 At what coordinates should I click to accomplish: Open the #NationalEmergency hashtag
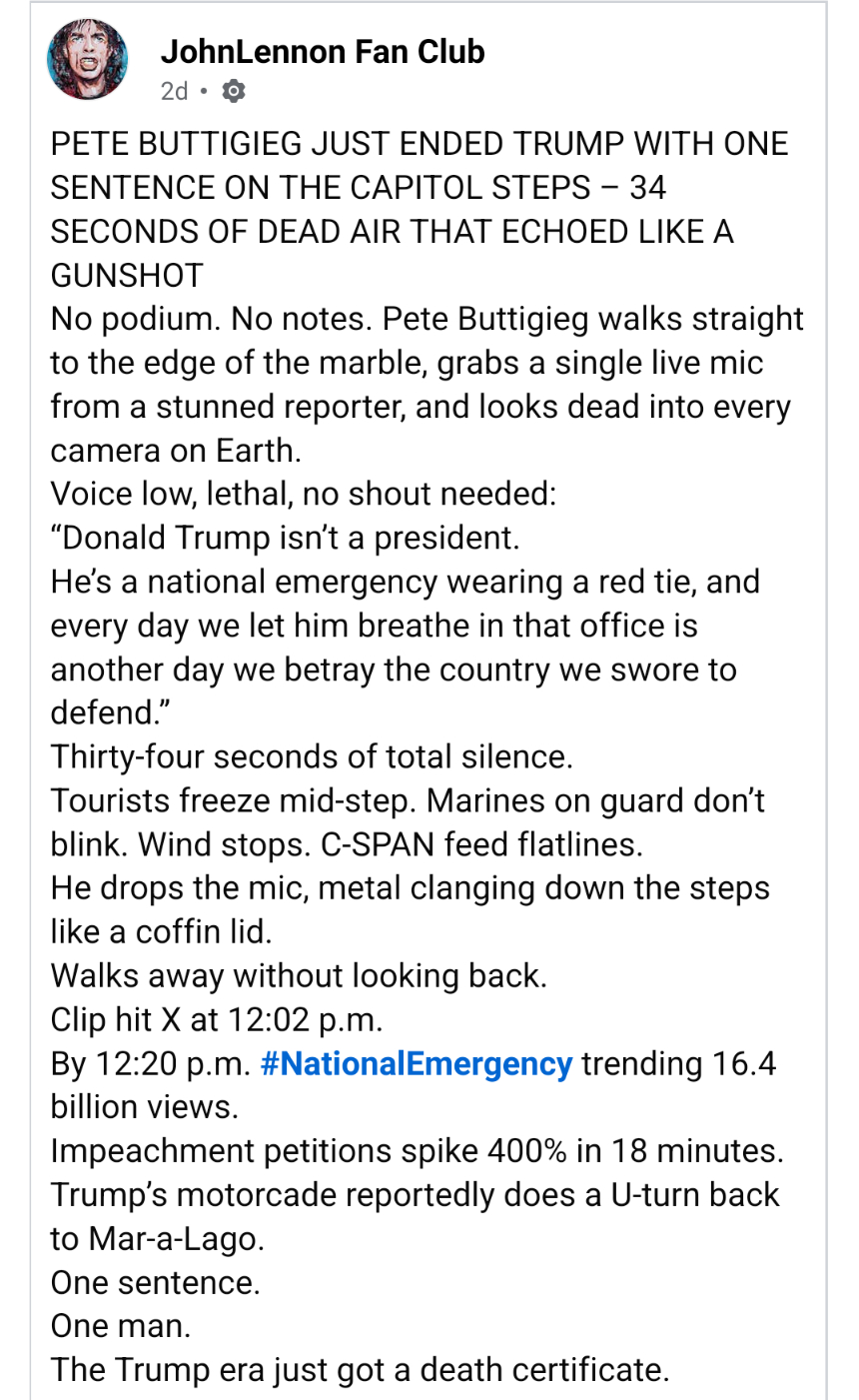tap(416, 1063)
